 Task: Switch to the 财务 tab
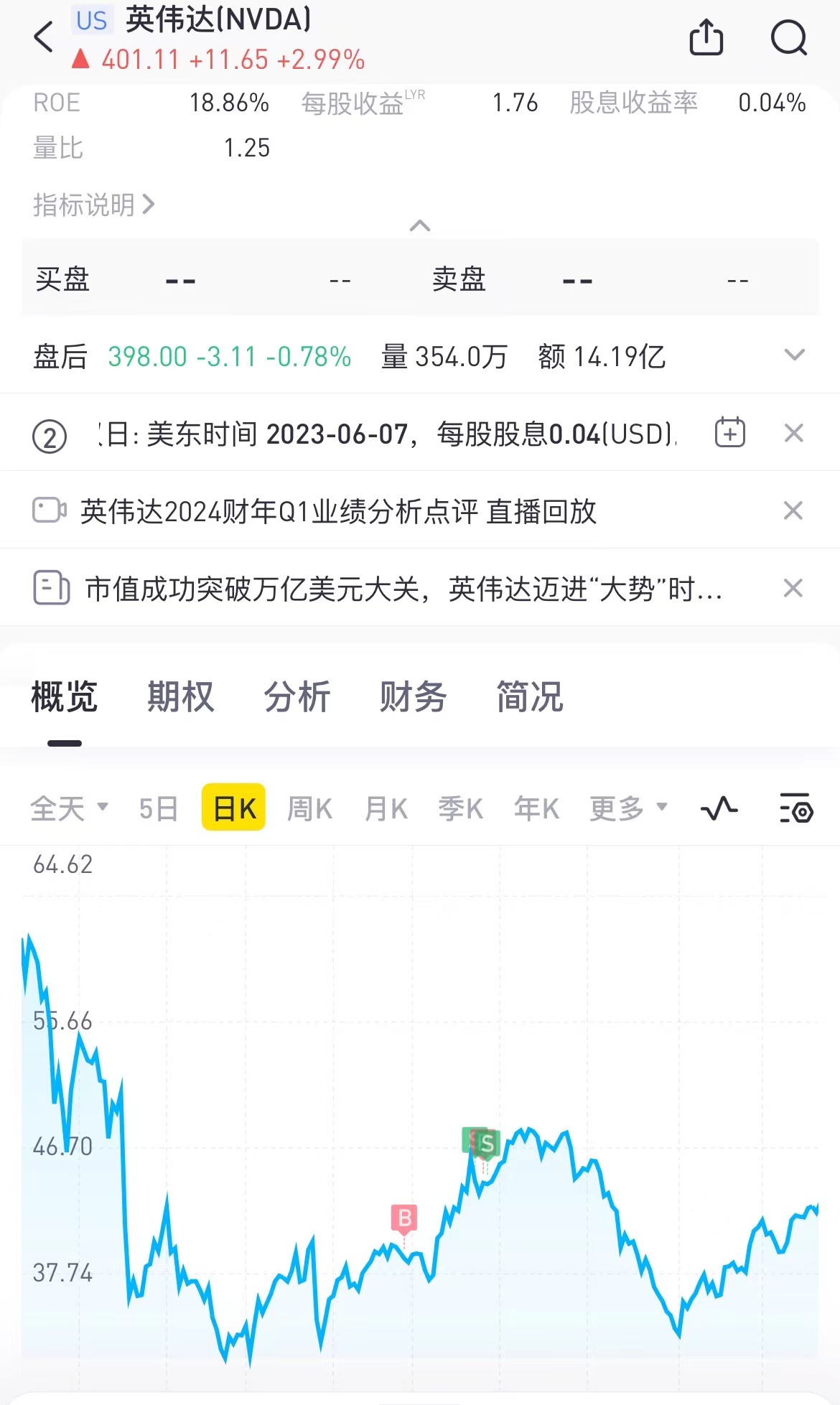point(413,696)
